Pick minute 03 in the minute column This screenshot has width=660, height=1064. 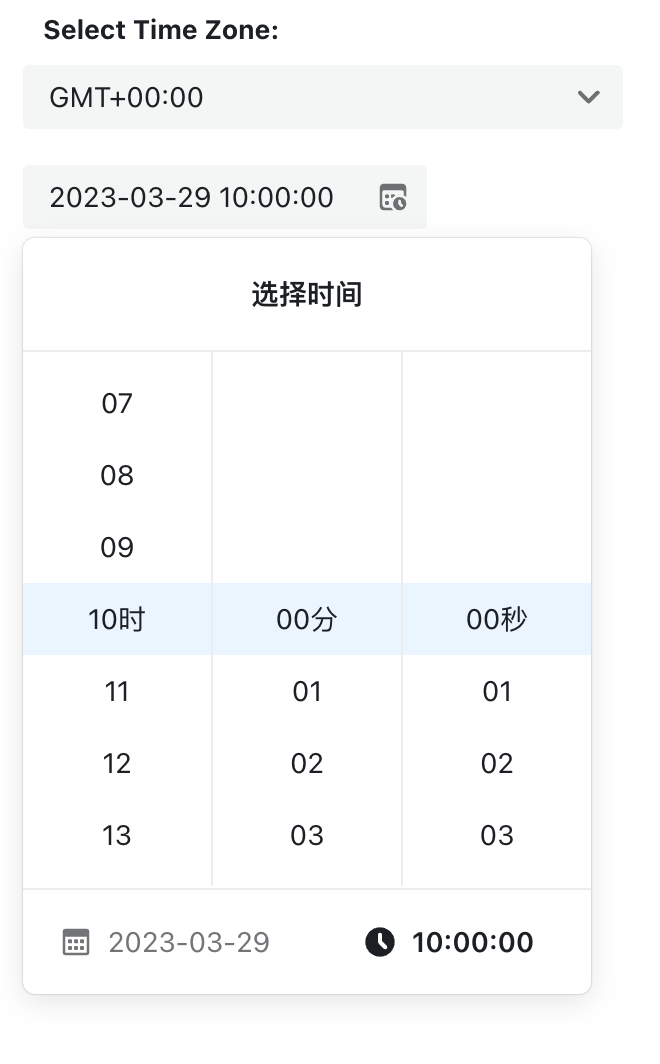(x=307, y=836)
